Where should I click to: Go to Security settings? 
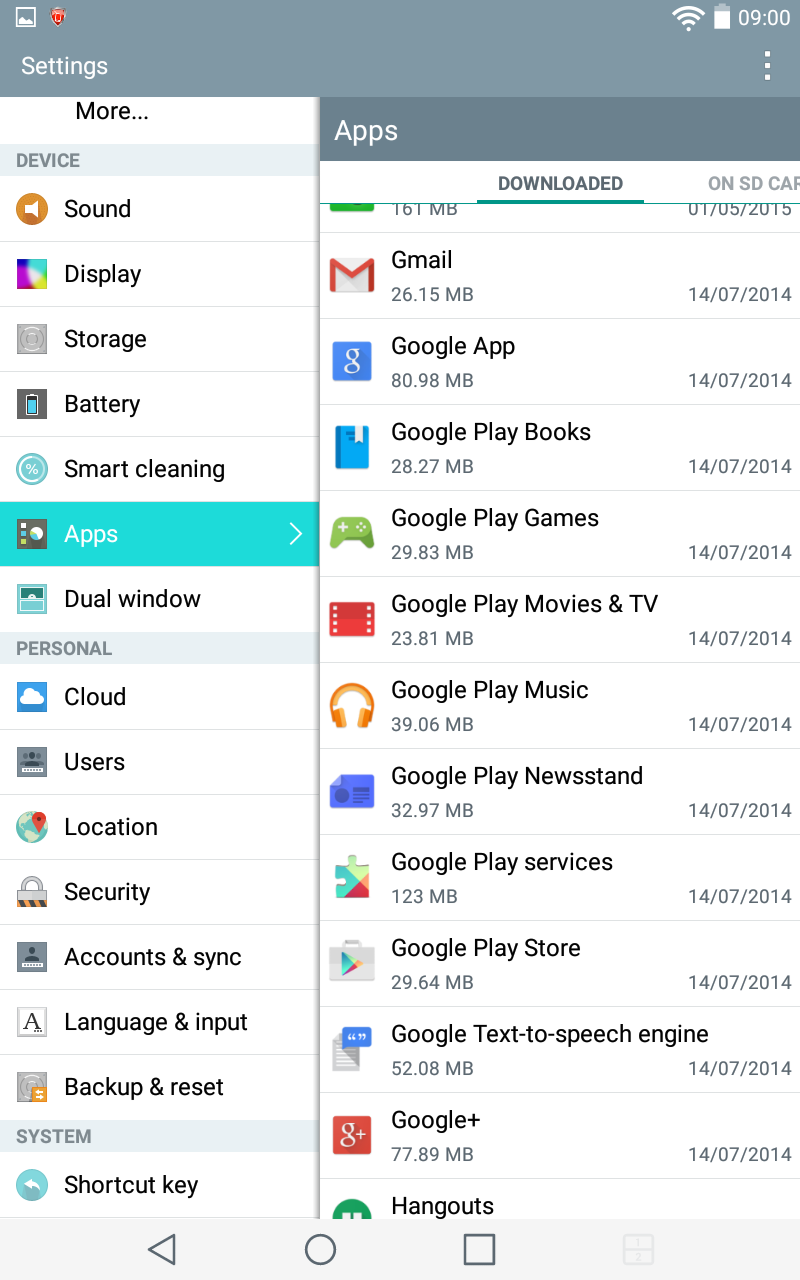160,892
